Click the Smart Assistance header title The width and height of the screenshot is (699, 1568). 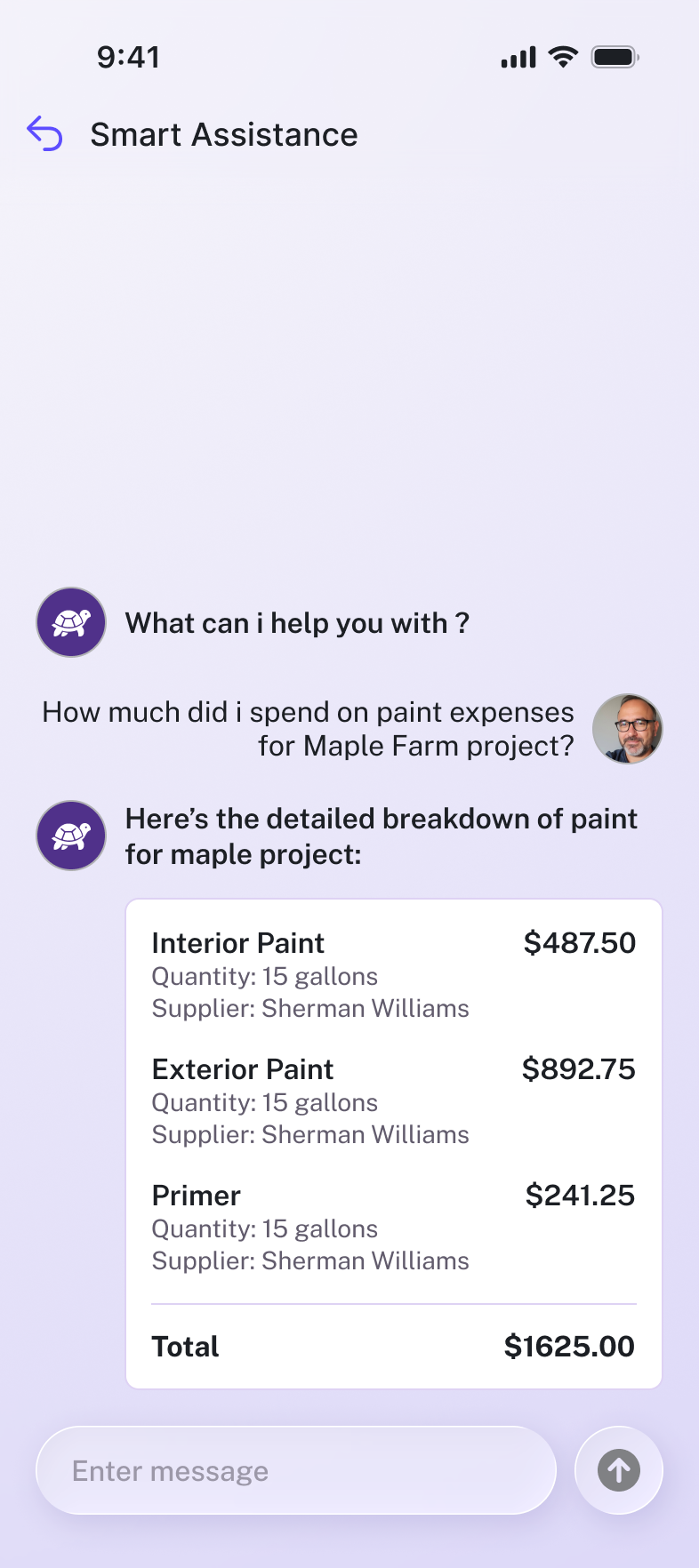(223, 134)
